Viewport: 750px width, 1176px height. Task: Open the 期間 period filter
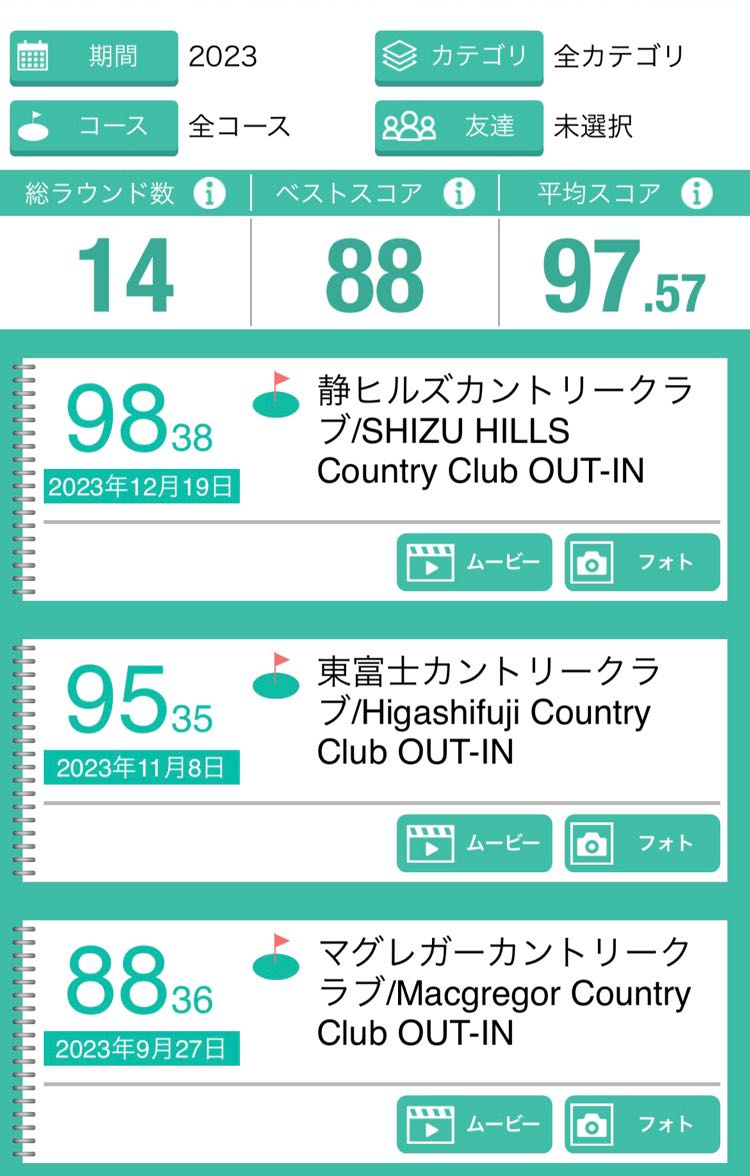pos(94,57)
